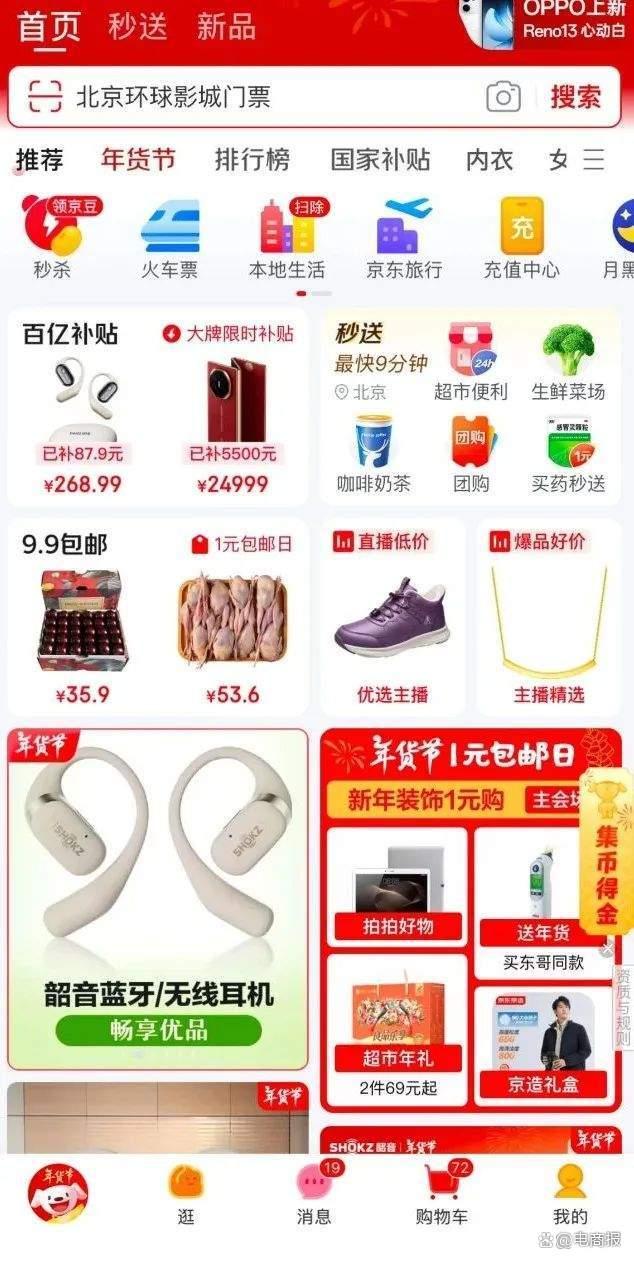Tap the camera icon in search bar
Screen dimensions: 634x1262
coord(503,97)
